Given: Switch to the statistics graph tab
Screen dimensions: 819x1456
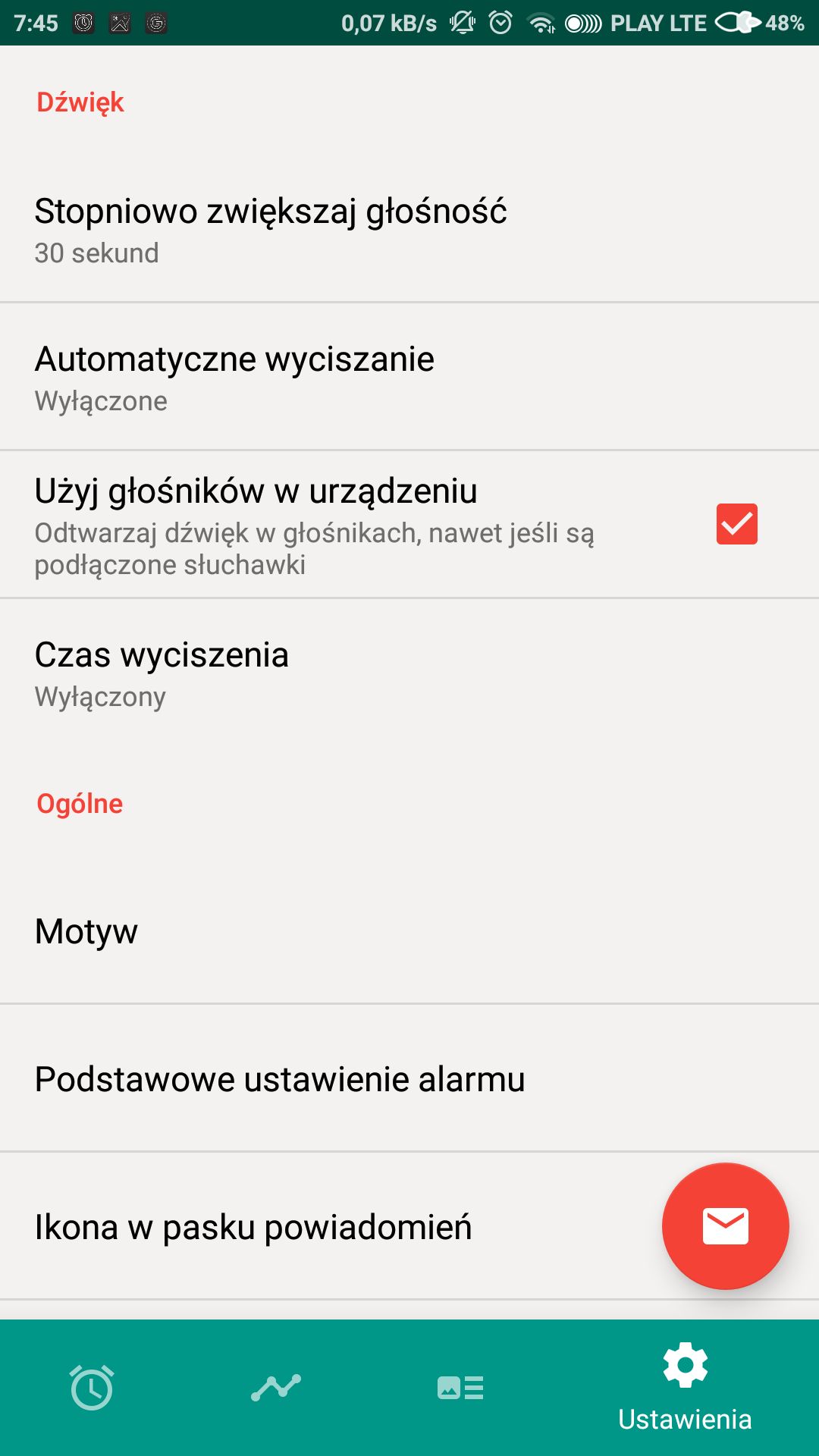Looking at the screenshot, I should point(276,1388).
